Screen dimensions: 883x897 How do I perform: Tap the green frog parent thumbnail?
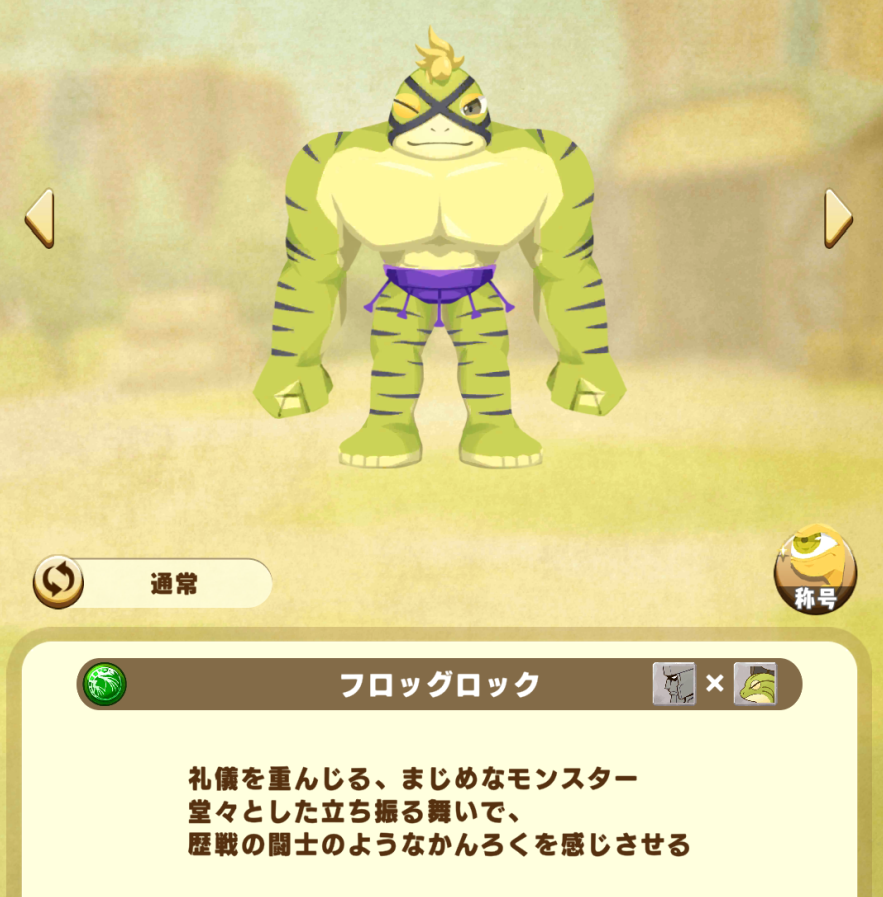[755, 684]
